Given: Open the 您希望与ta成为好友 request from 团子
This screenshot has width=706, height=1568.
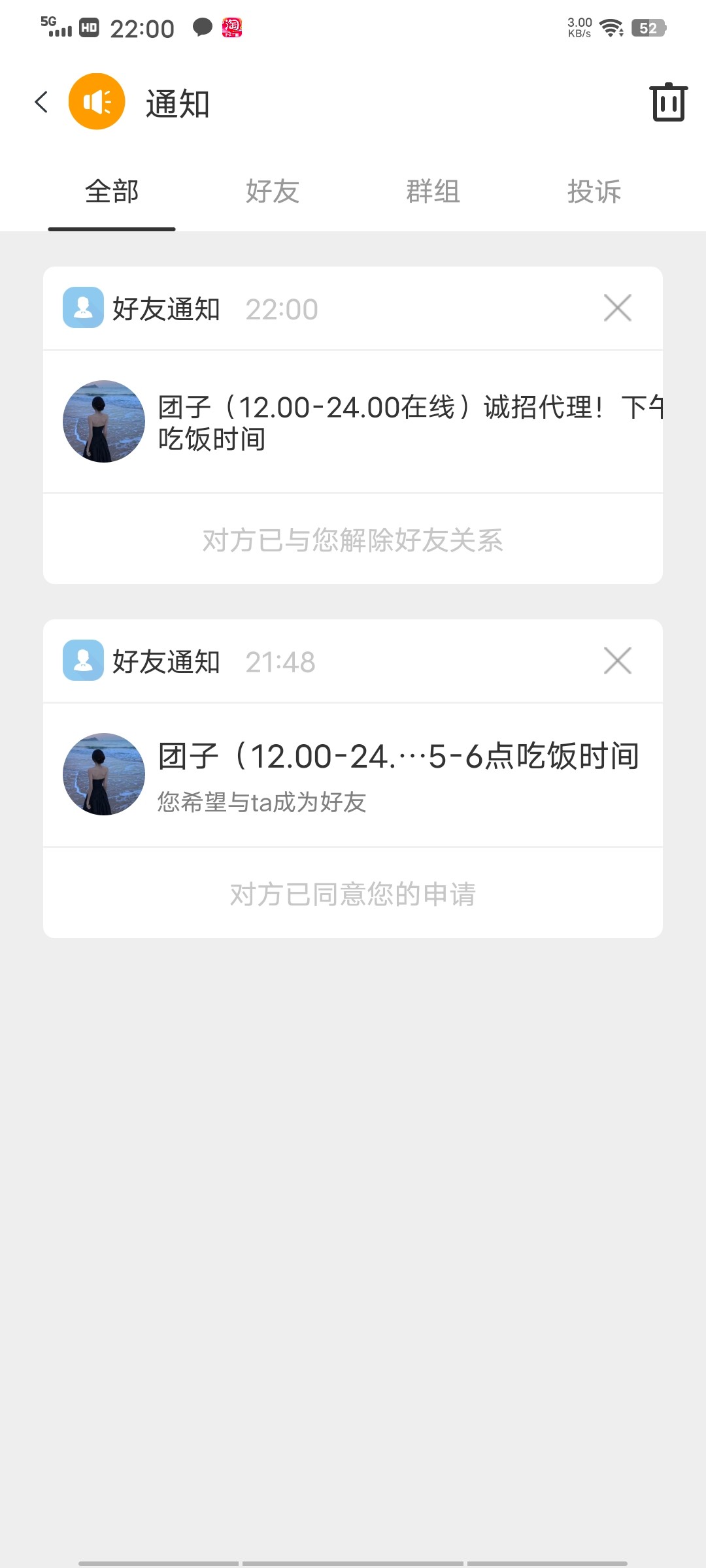Looking at the screenshot, I should (x=353, y=775).
